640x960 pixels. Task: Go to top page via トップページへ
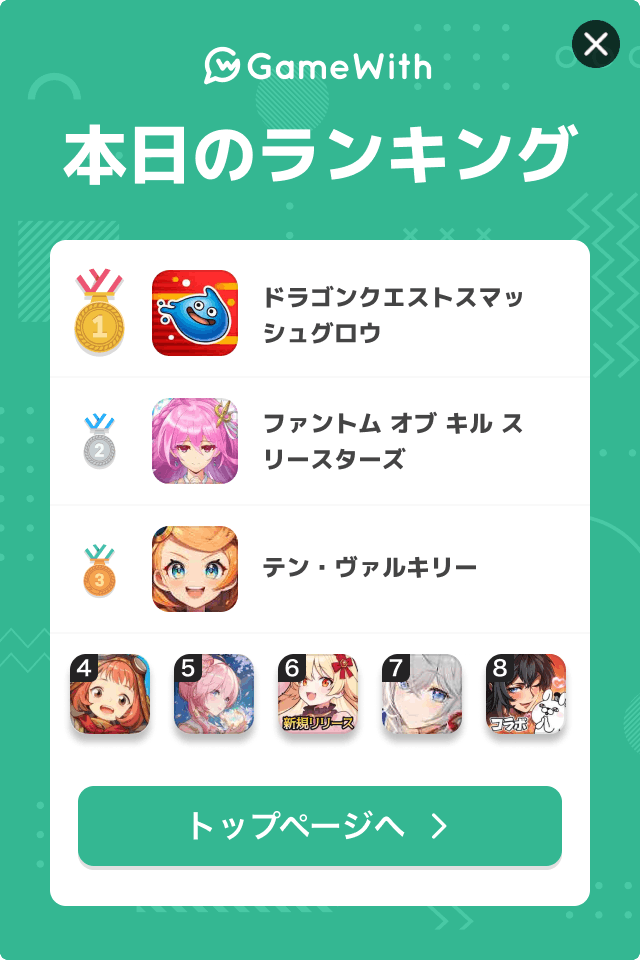[320, 826]
